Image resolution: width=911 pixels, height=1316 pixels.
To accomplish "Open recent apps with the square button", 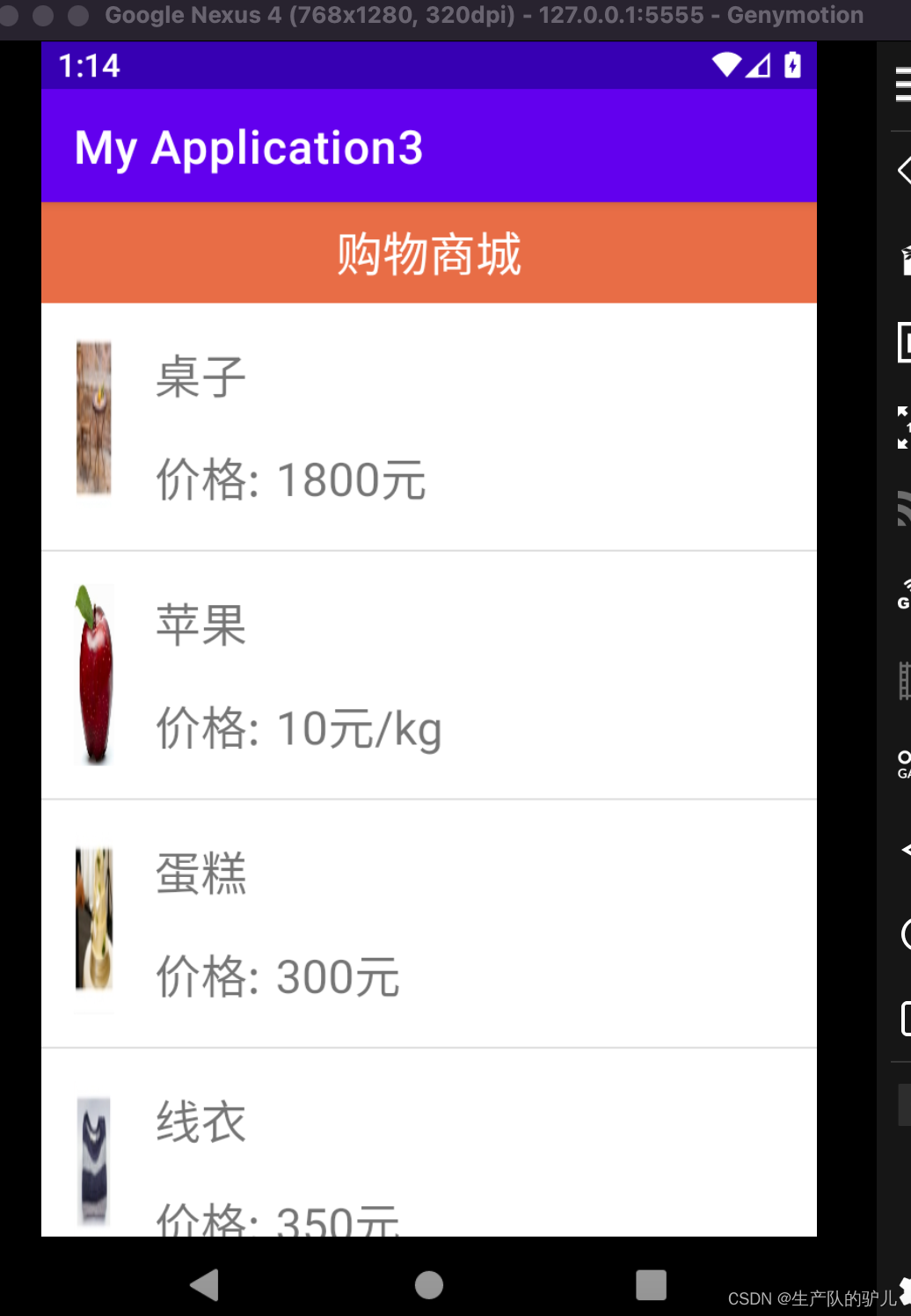I will click(651, 1285).
